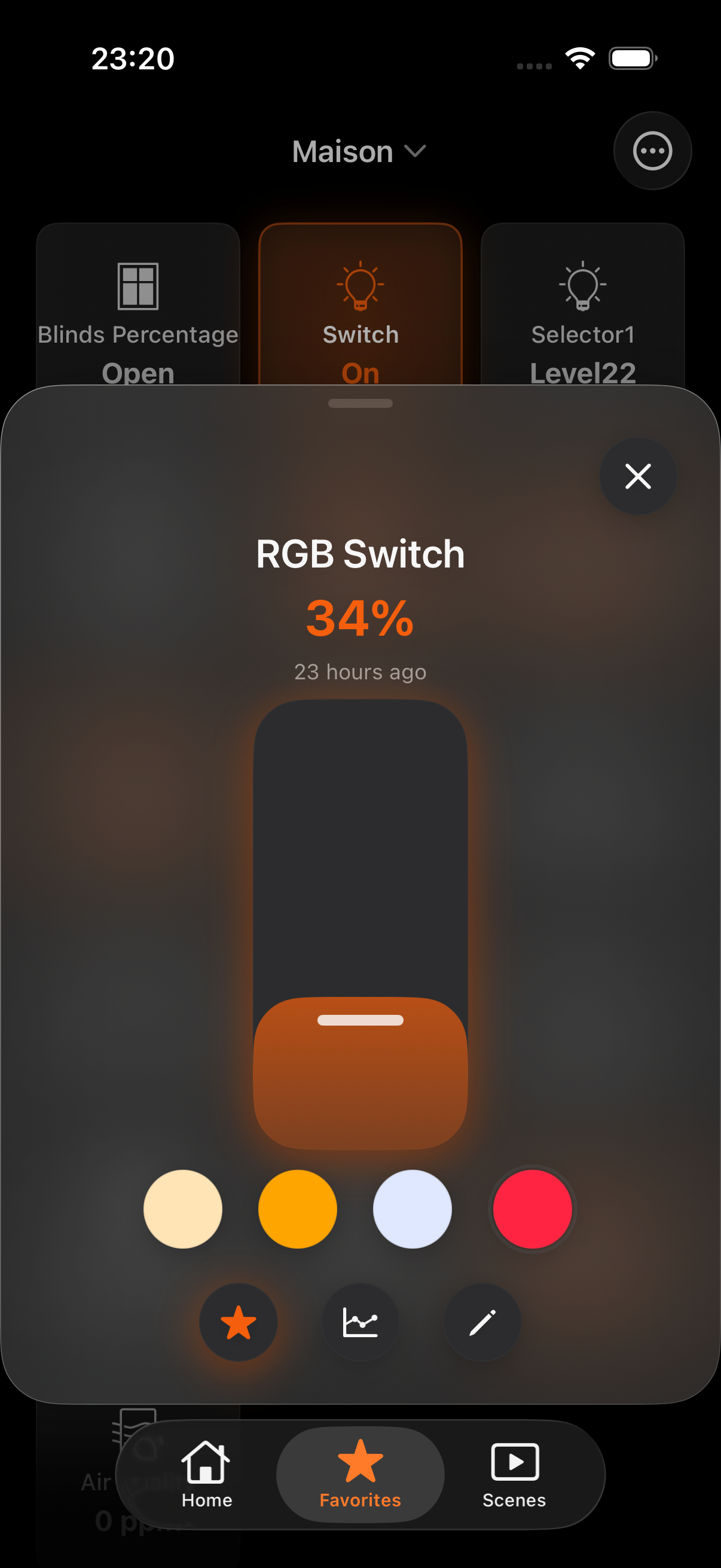Toggle the Switch device card

(360, 304)
